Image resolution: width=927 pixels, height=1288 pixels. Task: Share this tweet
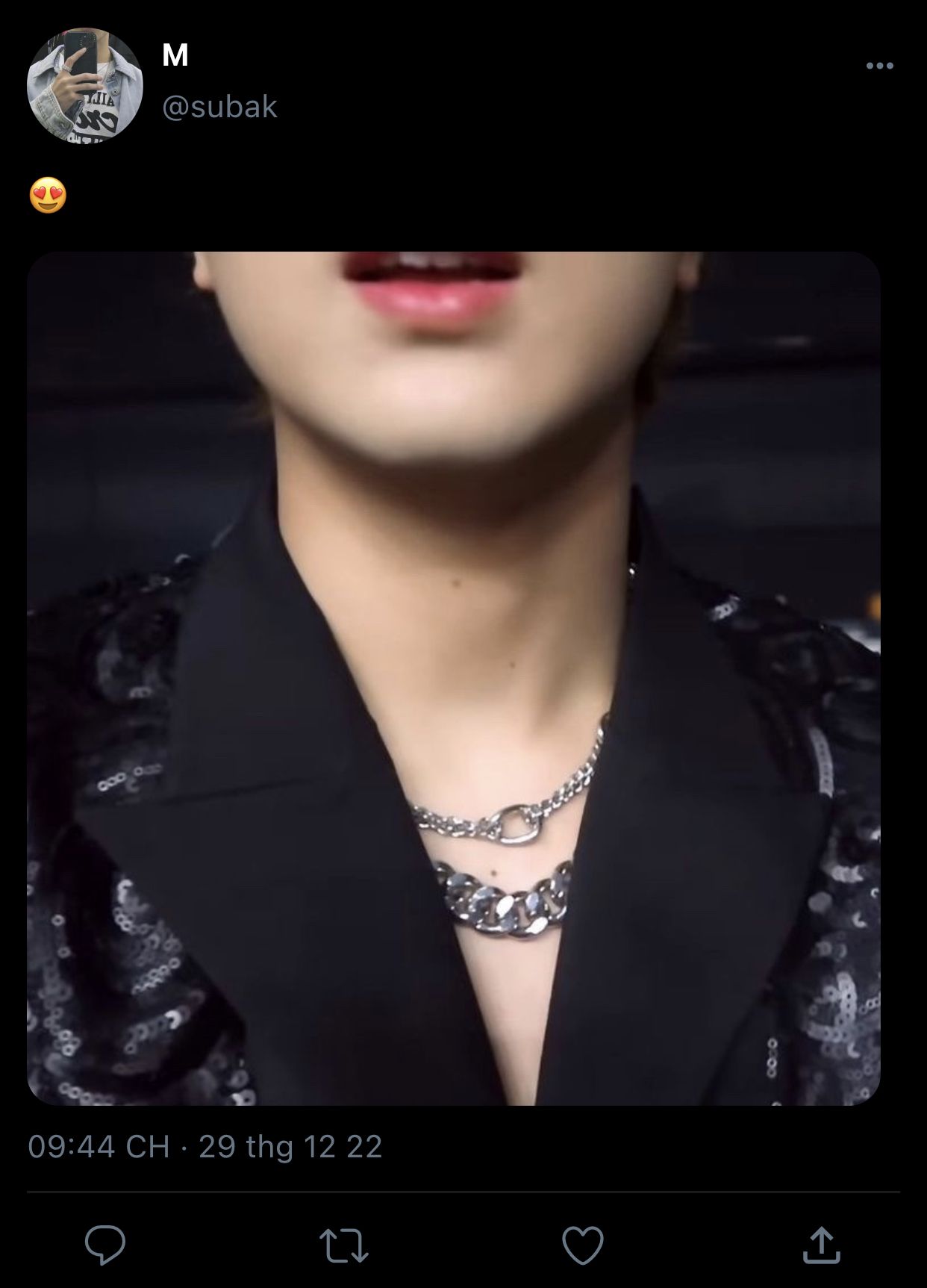click(820, 1245)
